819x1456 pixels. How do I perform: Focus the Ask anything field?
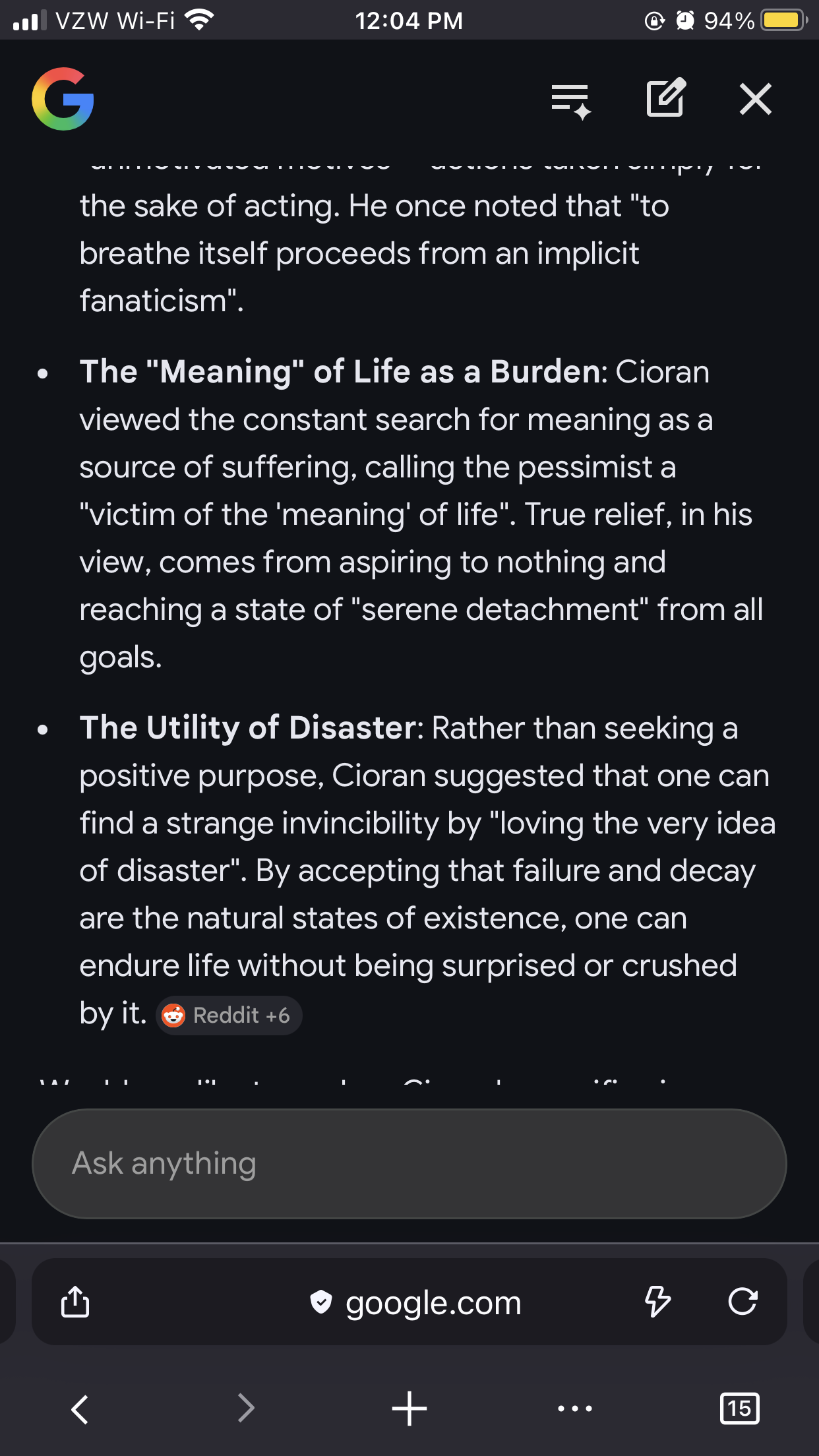(x=409, y=1163)
